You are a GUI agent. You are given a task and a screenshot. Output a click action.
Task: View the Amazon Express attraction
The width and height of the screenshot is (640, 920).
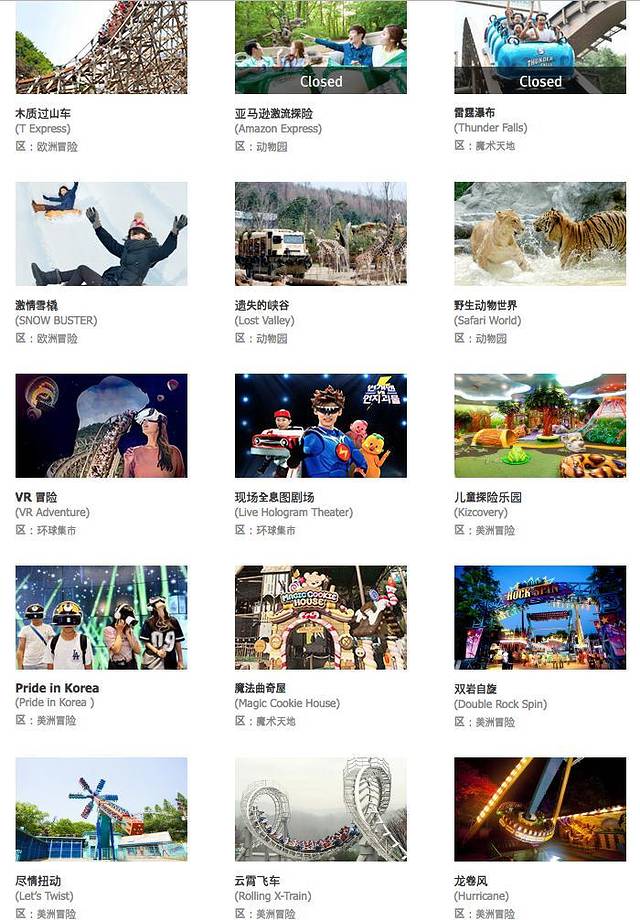[x=320, y=48]
